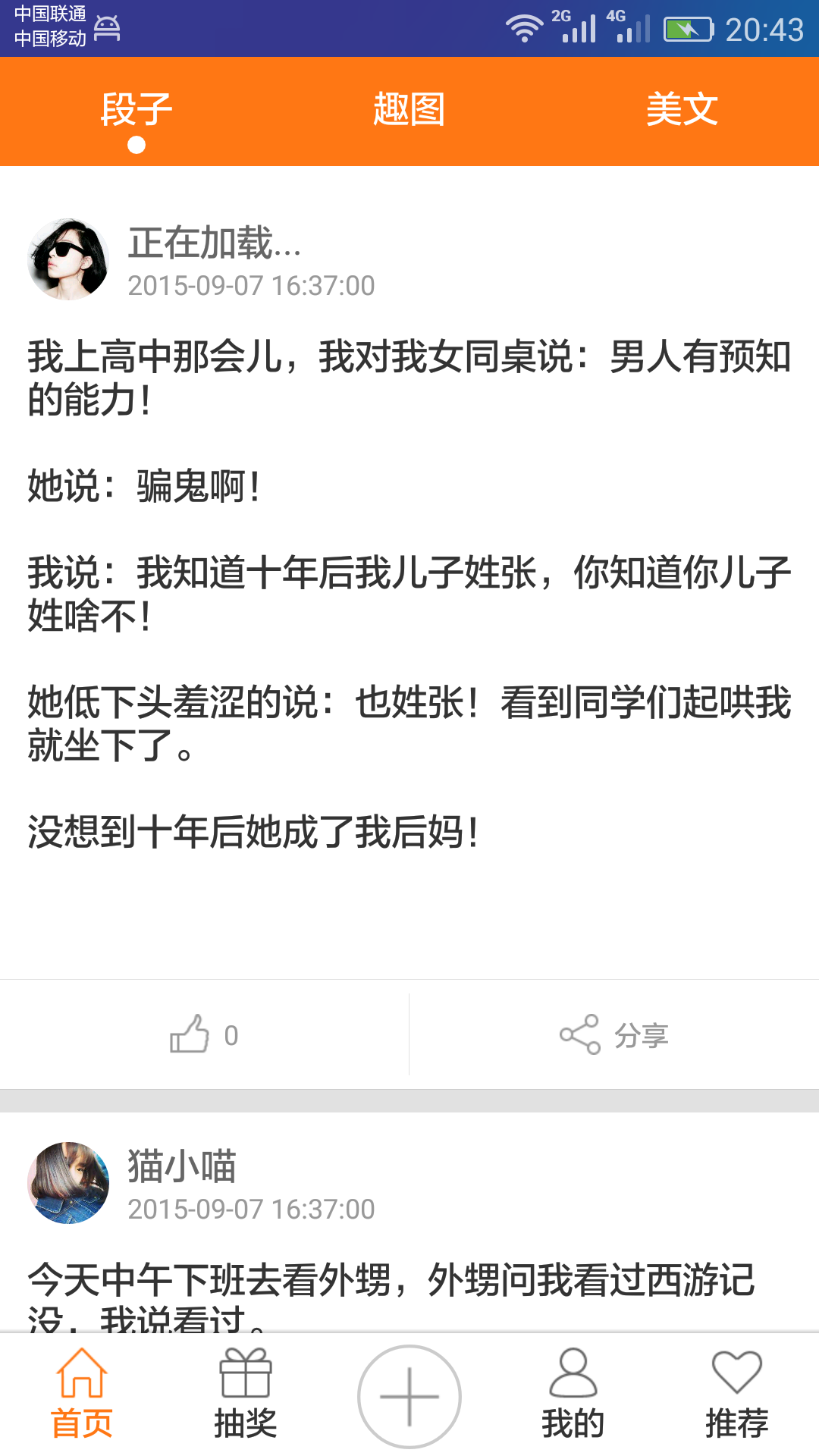The width and height of the screenshot is (819, 1456).
Task: Share the high school joke via 分享
Action: click(614, 1034)
